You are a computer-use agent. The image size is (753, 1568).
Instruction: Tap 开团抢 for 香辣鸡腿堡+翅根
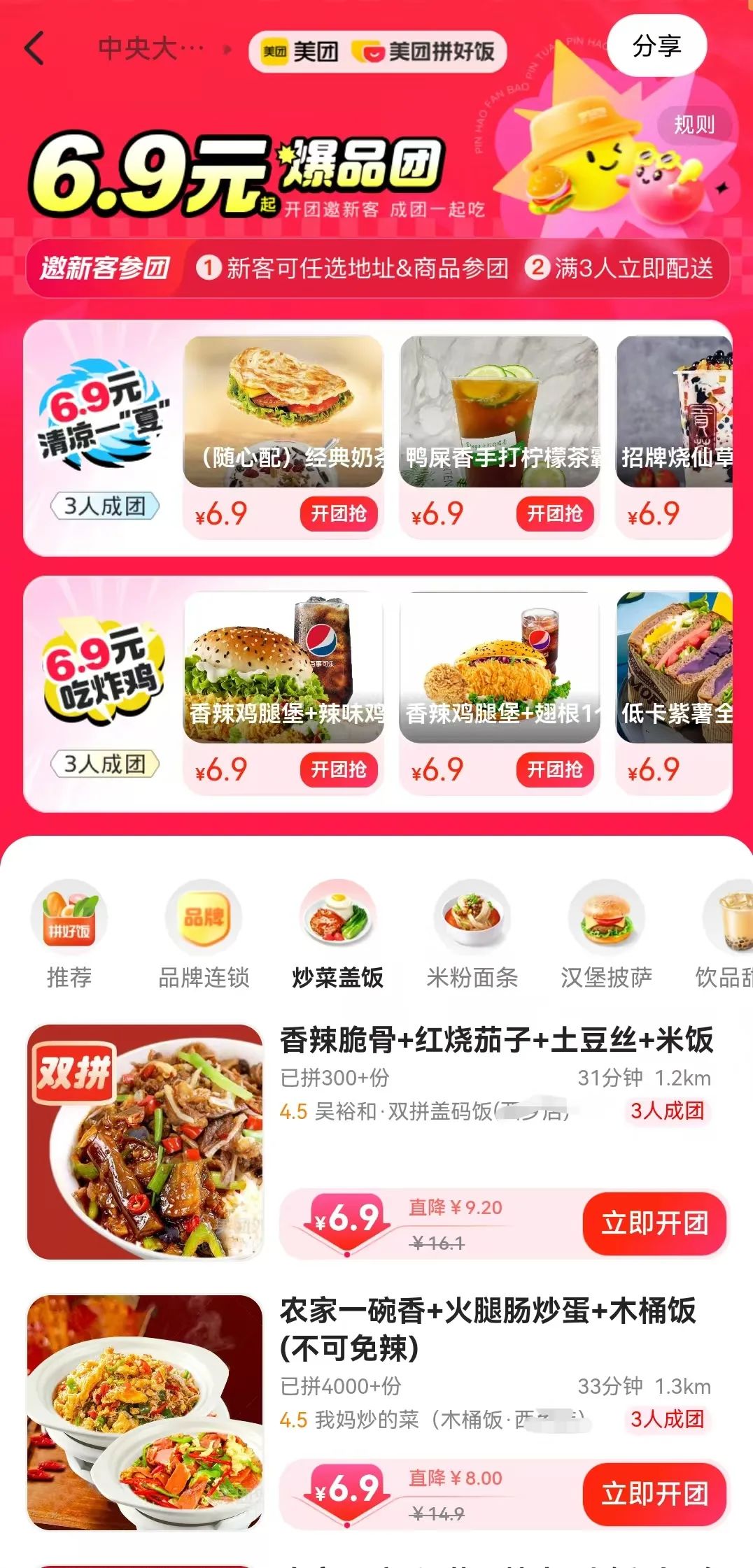[x=555, y=770]
